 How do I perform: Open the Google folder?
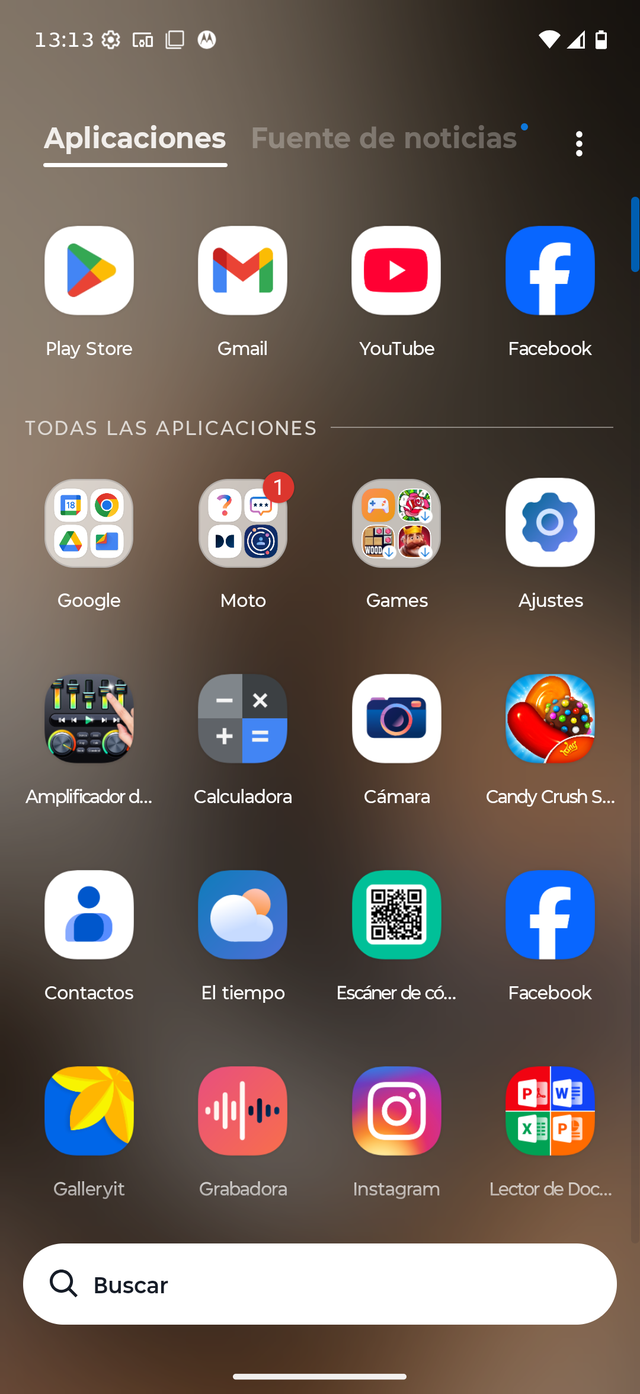click(89, 523)
